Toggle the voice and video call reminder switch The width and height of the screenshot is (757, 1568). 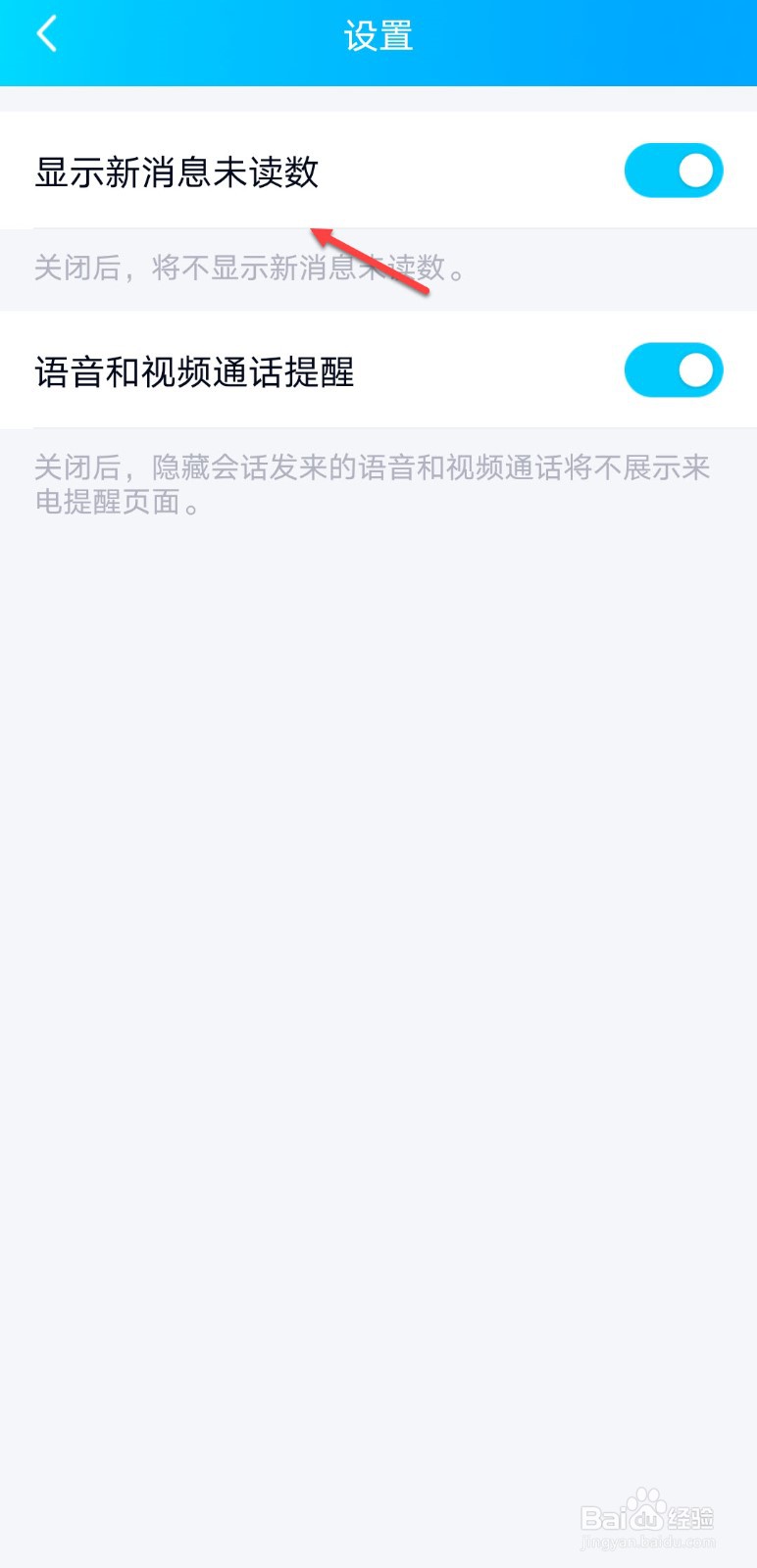[673, 370]
